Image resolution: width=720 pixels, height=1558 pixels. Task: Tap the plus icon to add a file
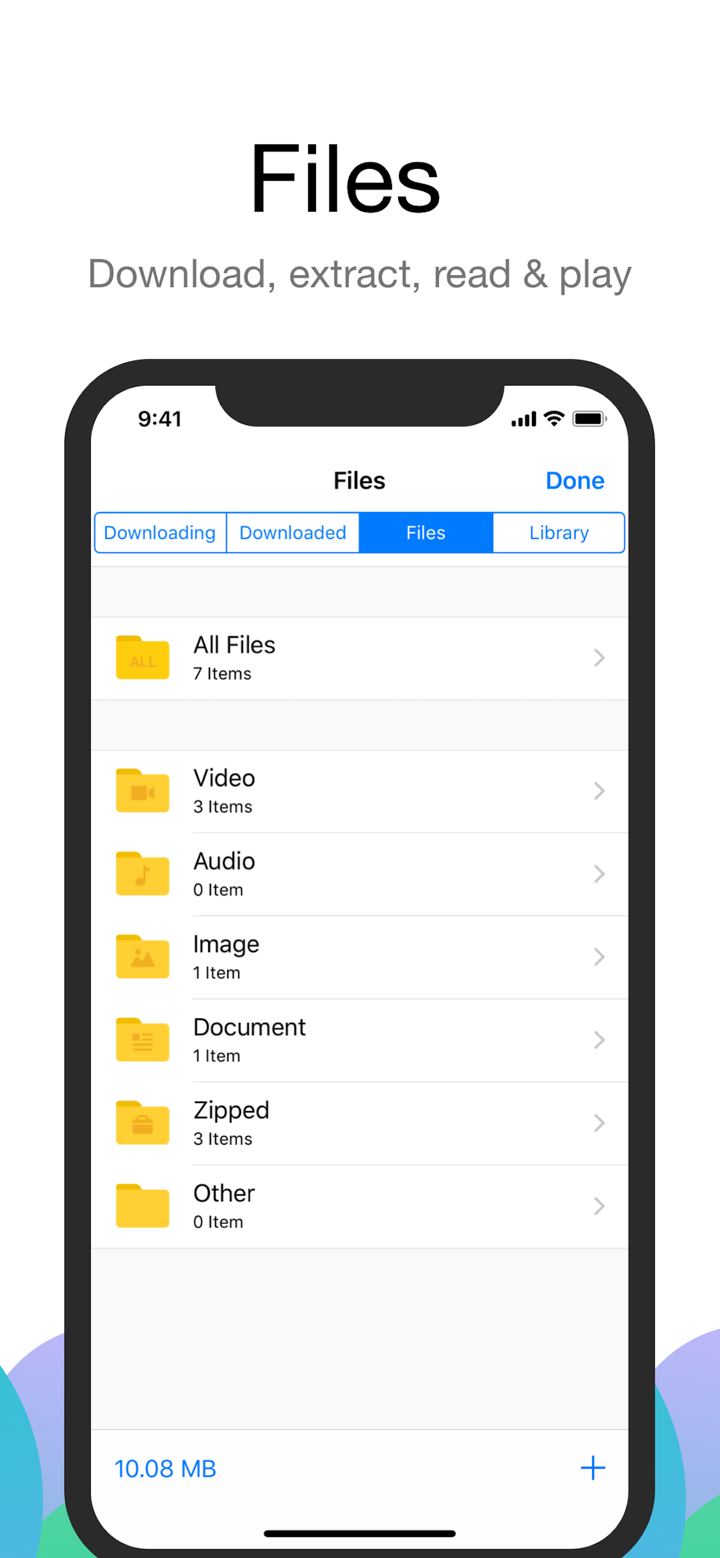click(593, 1468)
